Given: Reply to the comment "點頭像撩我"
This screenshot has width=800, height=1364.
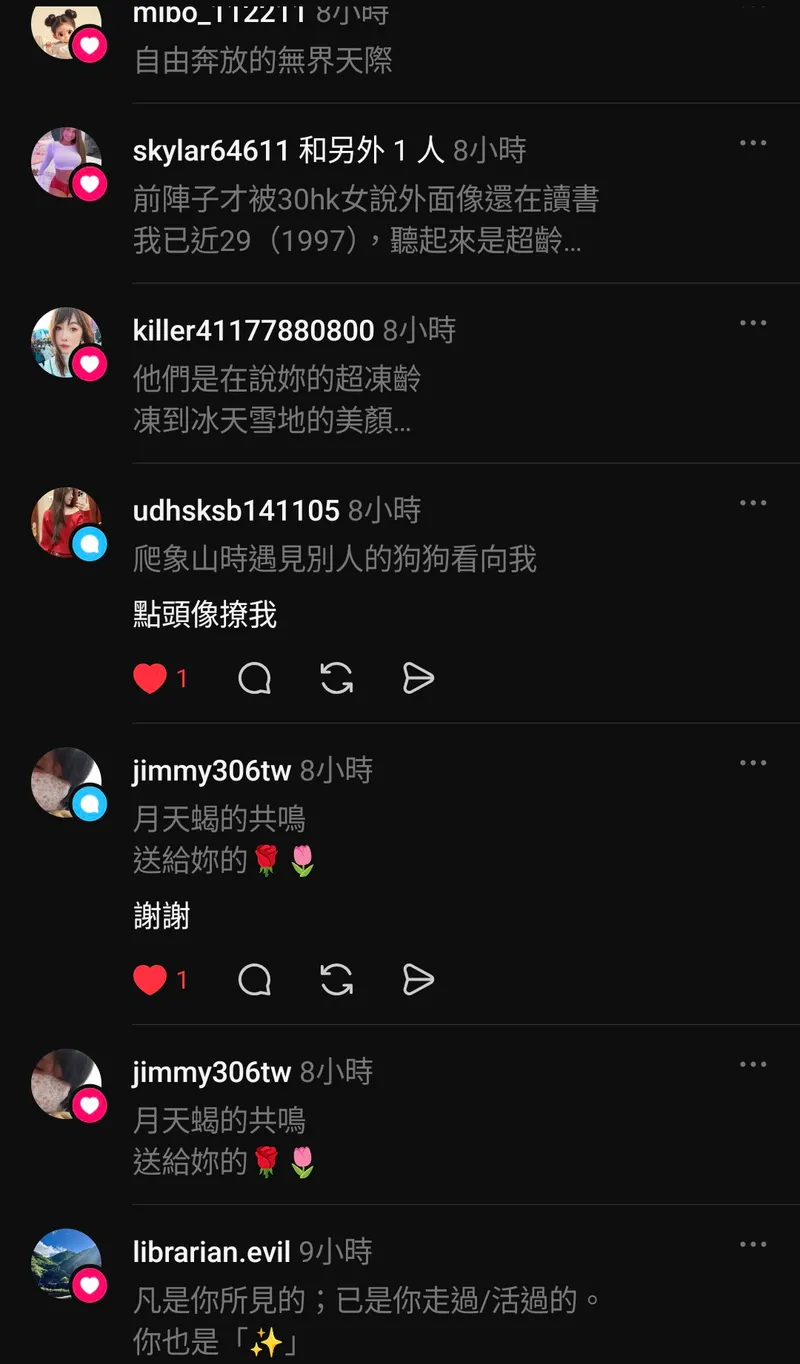Looking at the screenshot, I should [x=255, y=679].
